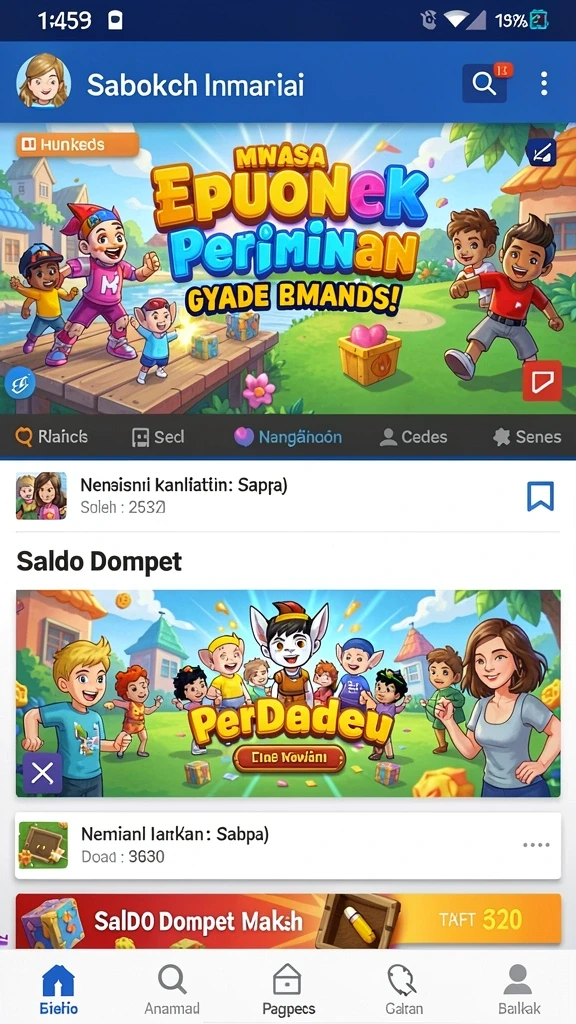Go to the Anamad tab in bottom navigation

[172, 990]
